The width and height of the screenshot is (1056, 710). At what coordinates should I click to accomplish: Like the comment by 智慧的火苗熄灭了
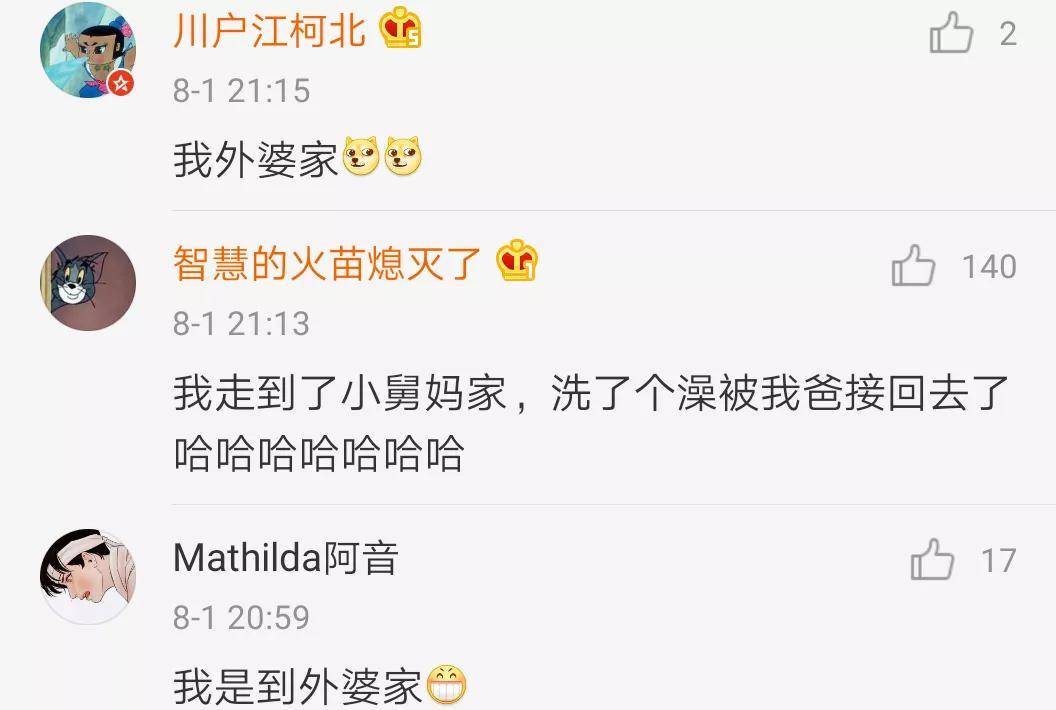coord(913,267)
